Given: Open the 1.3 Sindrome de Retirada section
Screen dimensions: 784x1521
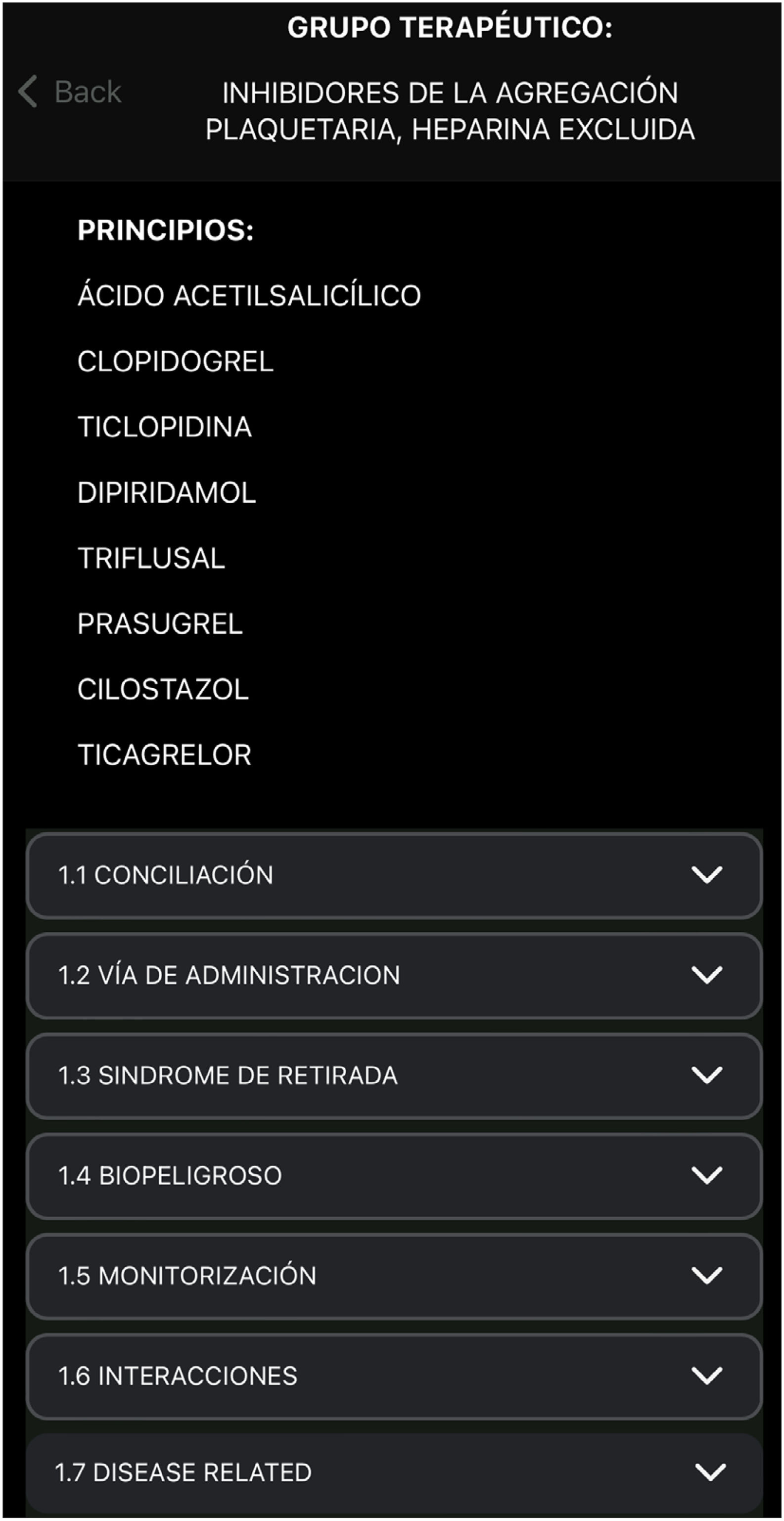Looking at the screenshot, I should click(394, 1076).
